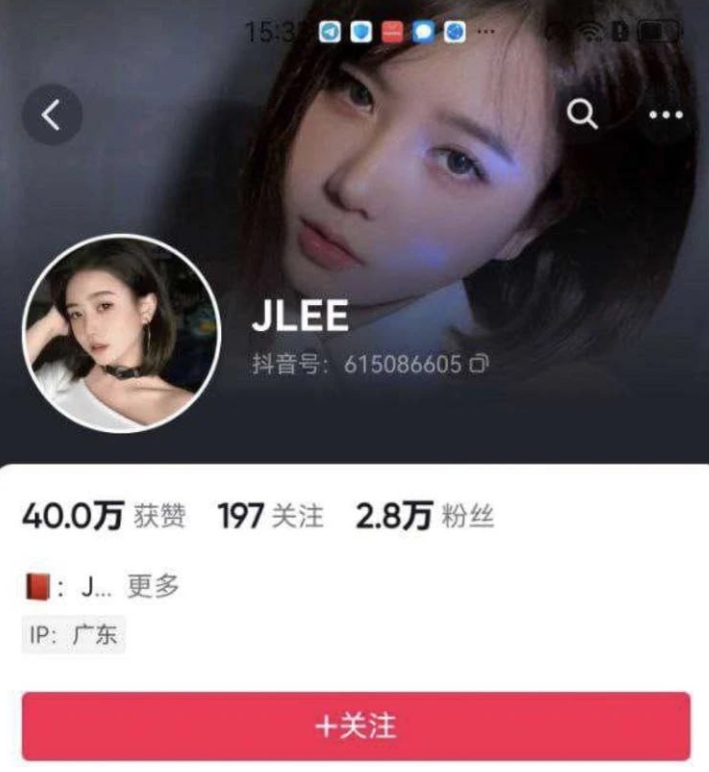View JLEE's round profile picture
Viewport: 709px width, 772px height.
(121, 334)
